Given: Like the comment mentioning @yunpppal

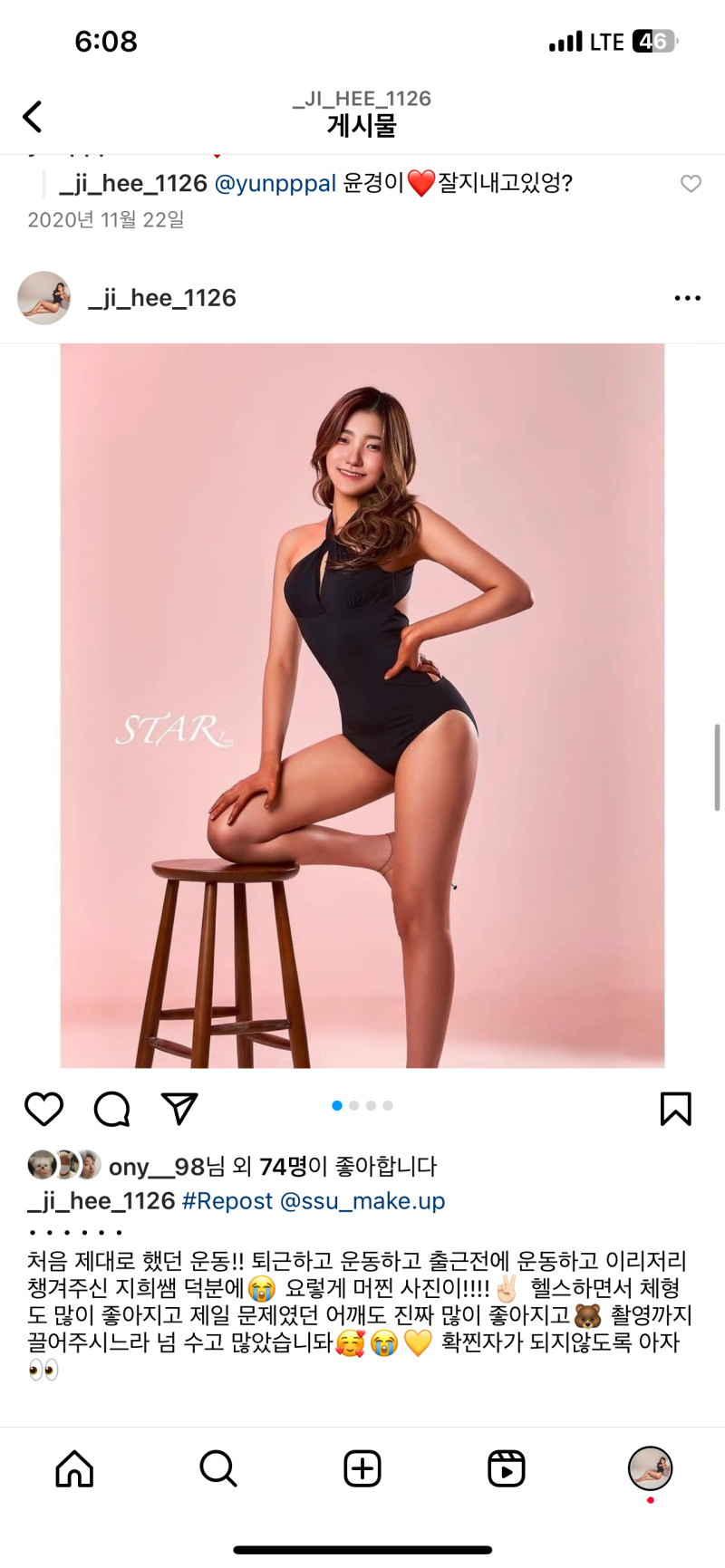Looking at the screenshot, I should point(691,184).
